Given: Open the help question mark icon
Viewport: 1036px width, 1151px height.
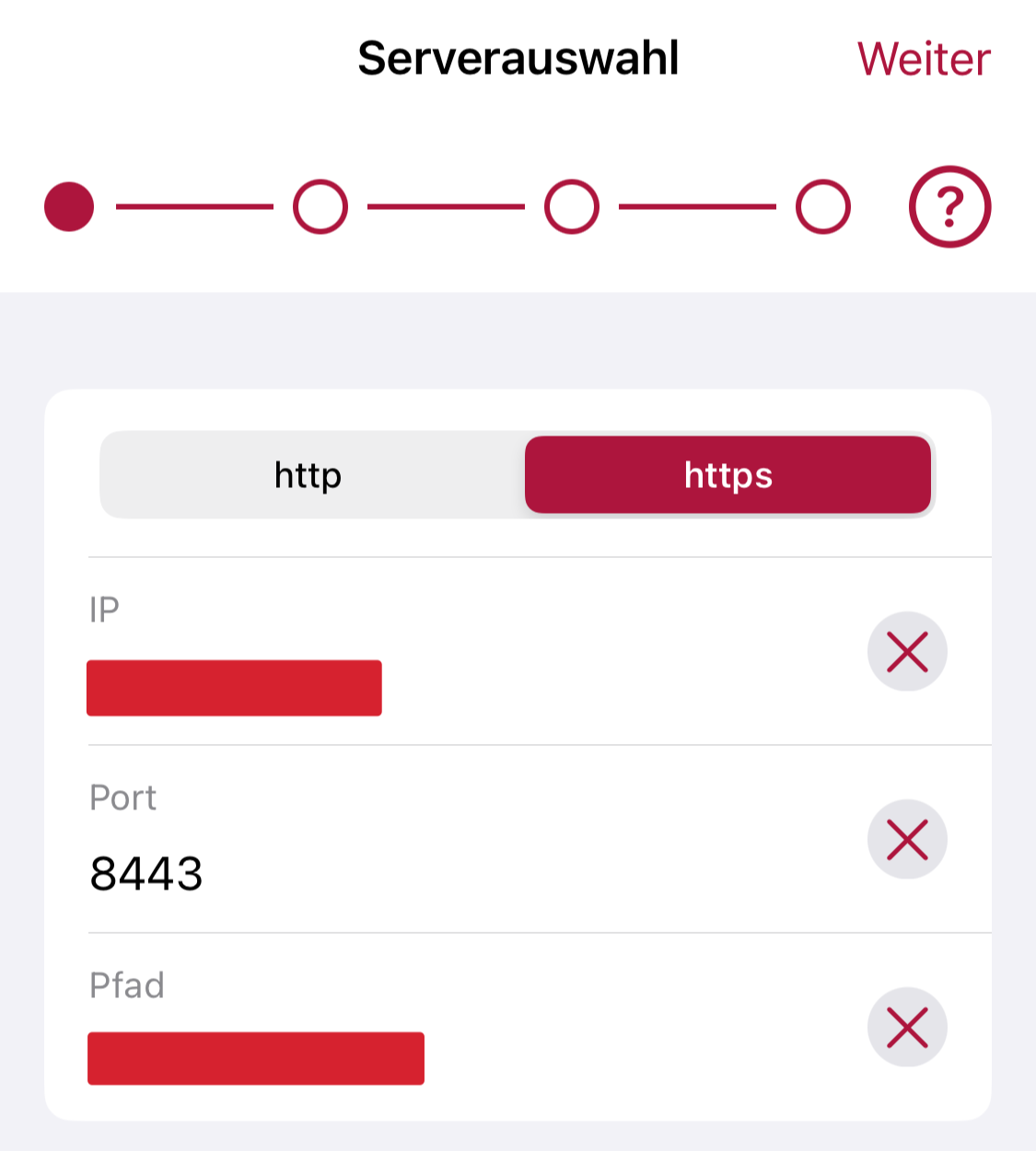Looking at the screenshot, I should (949, 206).
